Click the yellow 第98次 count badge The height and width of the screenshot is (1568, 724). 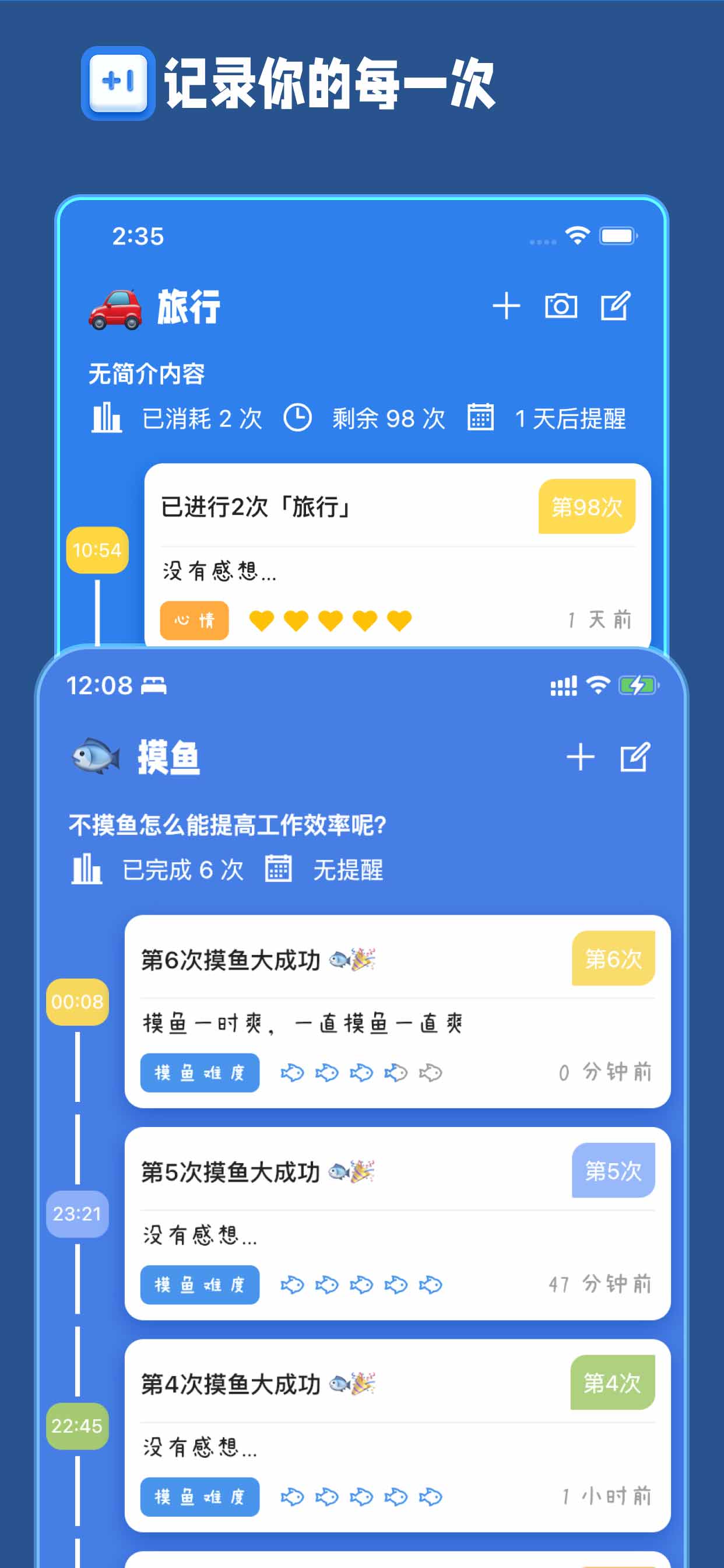[x=586, y=506]
